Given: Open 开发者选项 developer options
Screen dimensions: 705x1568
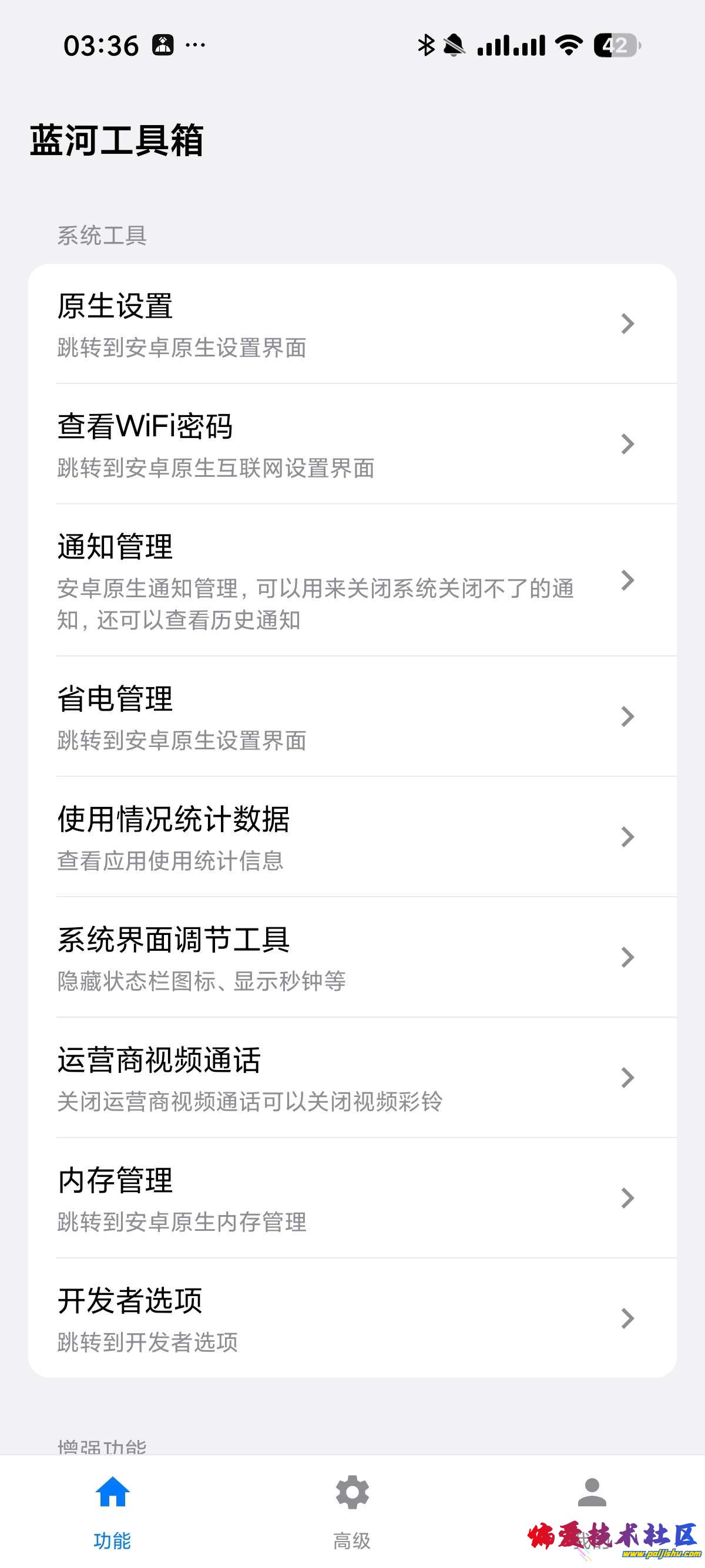Looking at the screenshot, I should (x=352, y=1318).
